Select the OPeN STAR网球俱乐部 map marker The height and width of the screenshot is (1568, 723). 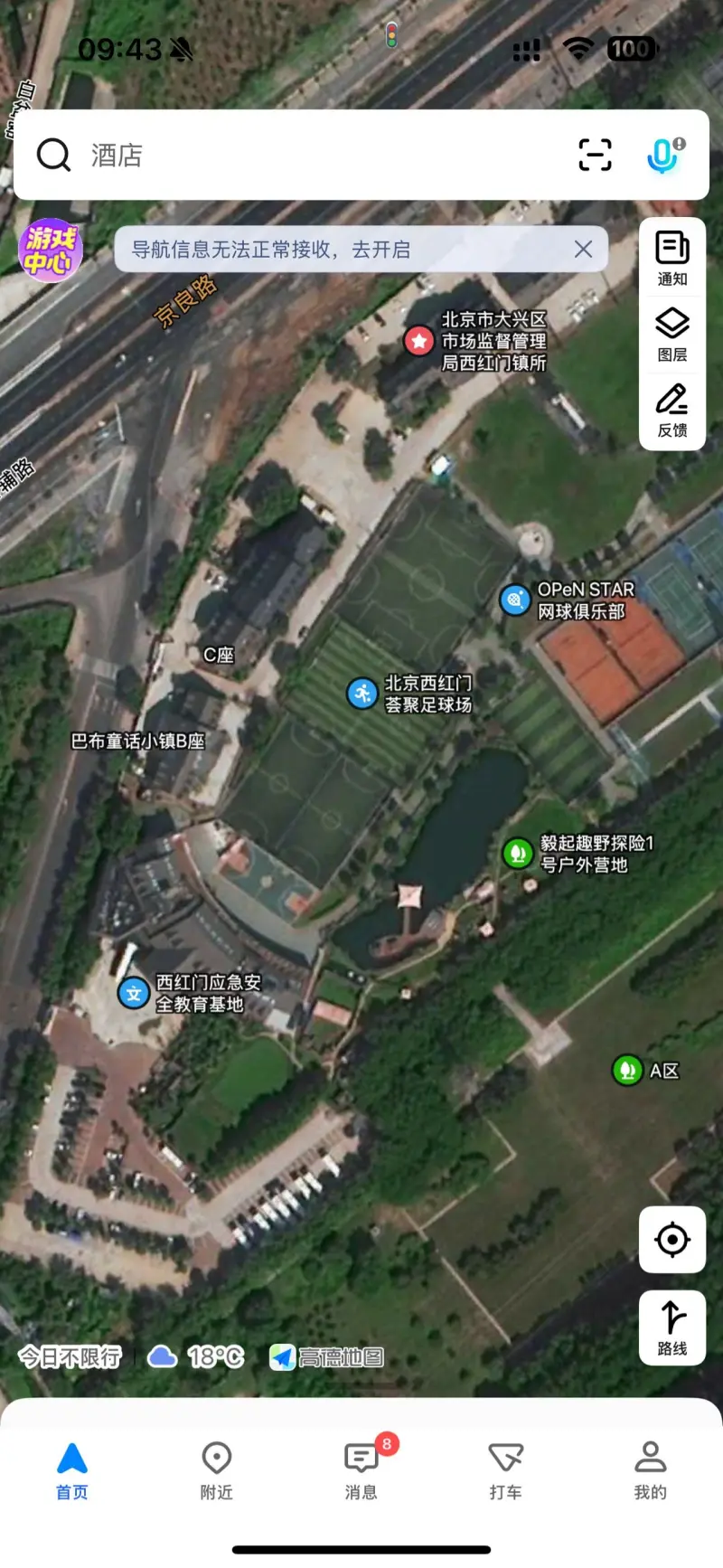[515, 600]
